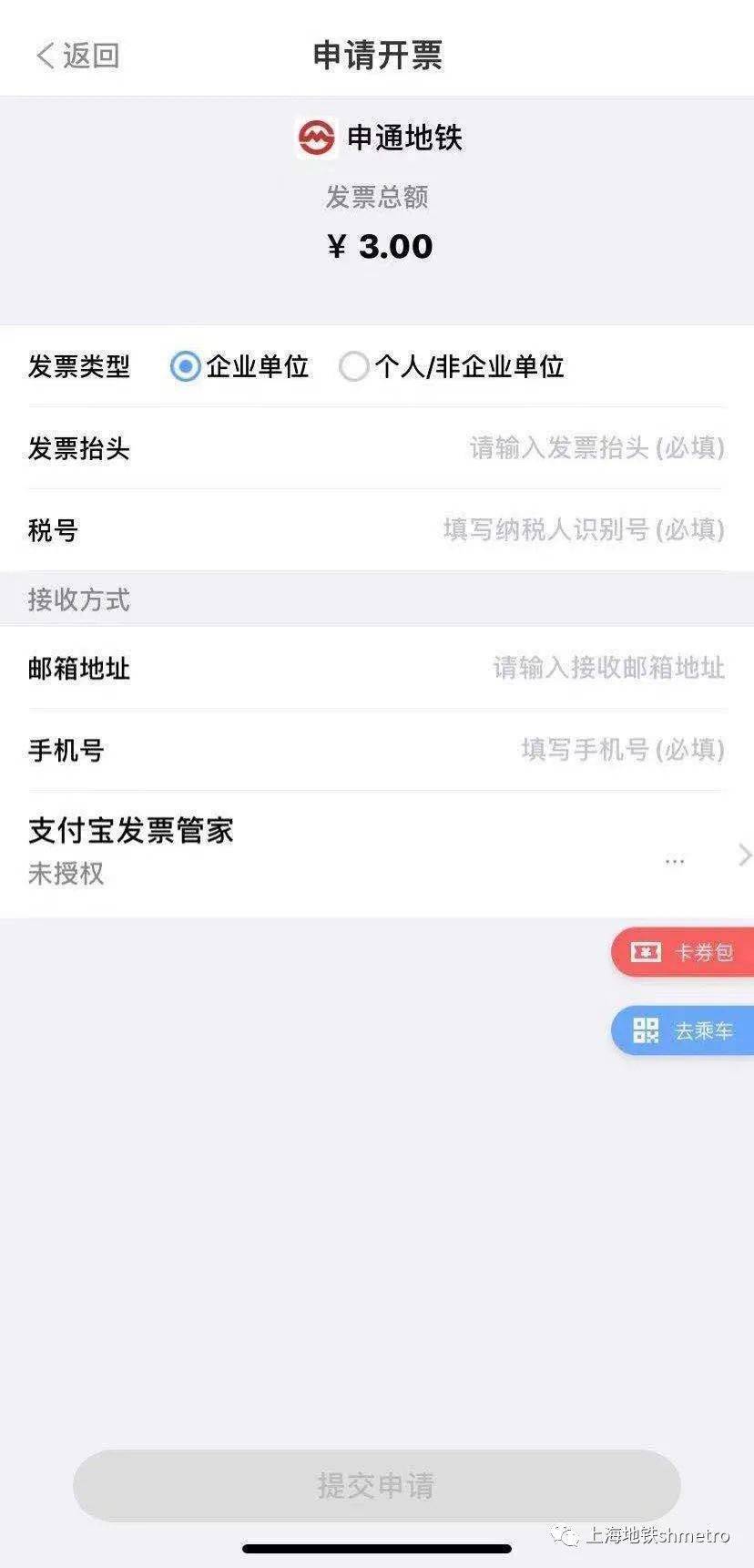The height and width of the screenshot is (1568, 754).
Task: Open the 卡券包 floating button
Action: point(684,952)
